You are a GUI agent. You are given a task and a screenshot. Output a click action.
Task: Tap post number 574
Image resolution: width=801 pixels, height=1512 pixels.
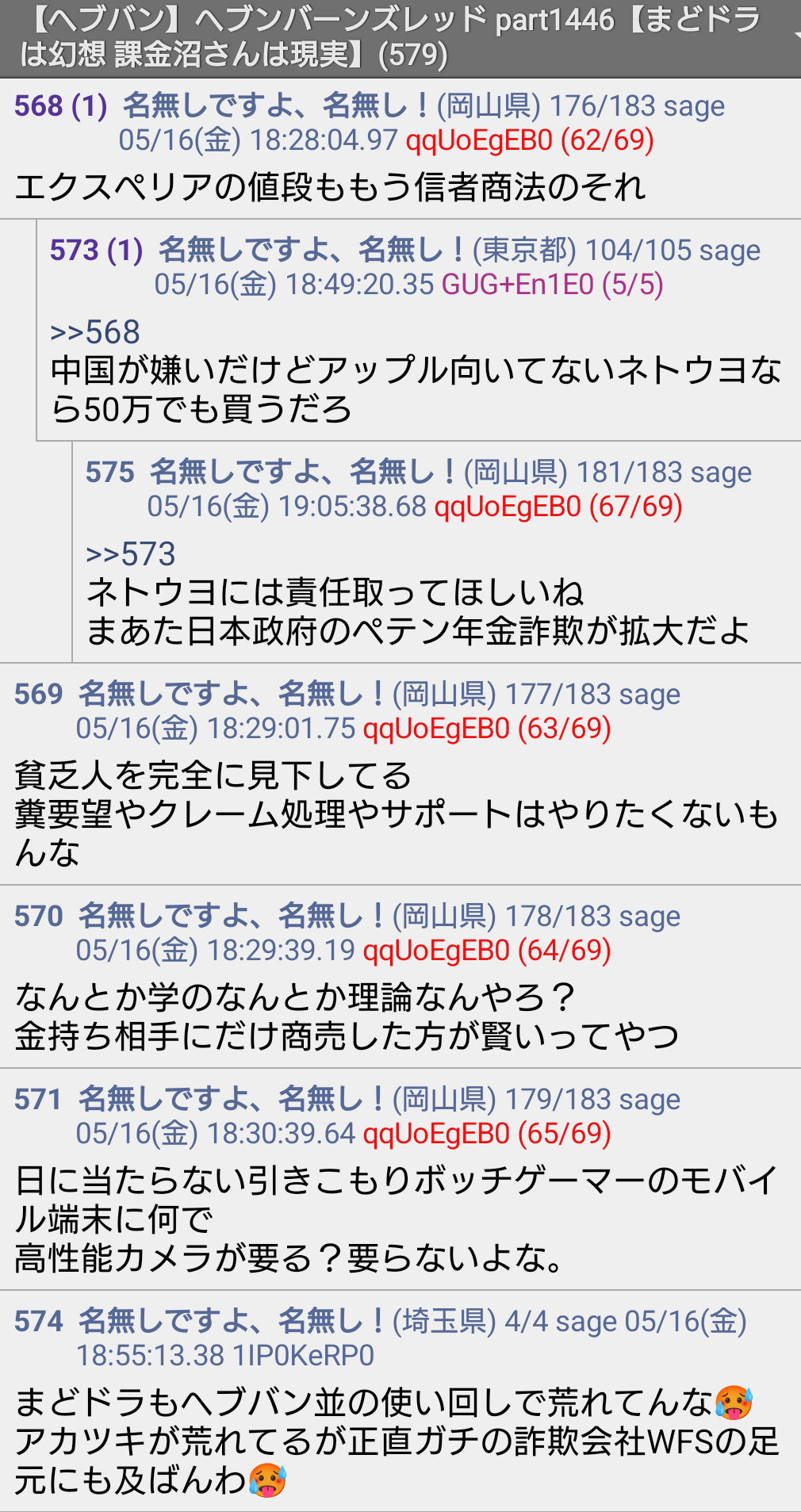point(39,1321)
